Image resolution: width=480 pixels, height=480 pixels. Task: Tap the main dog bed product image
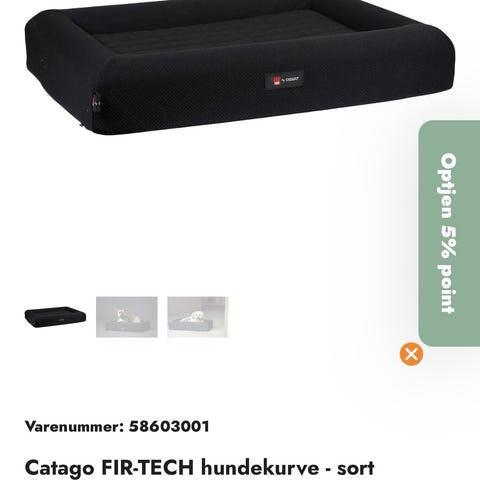click(x=240, y=68)
